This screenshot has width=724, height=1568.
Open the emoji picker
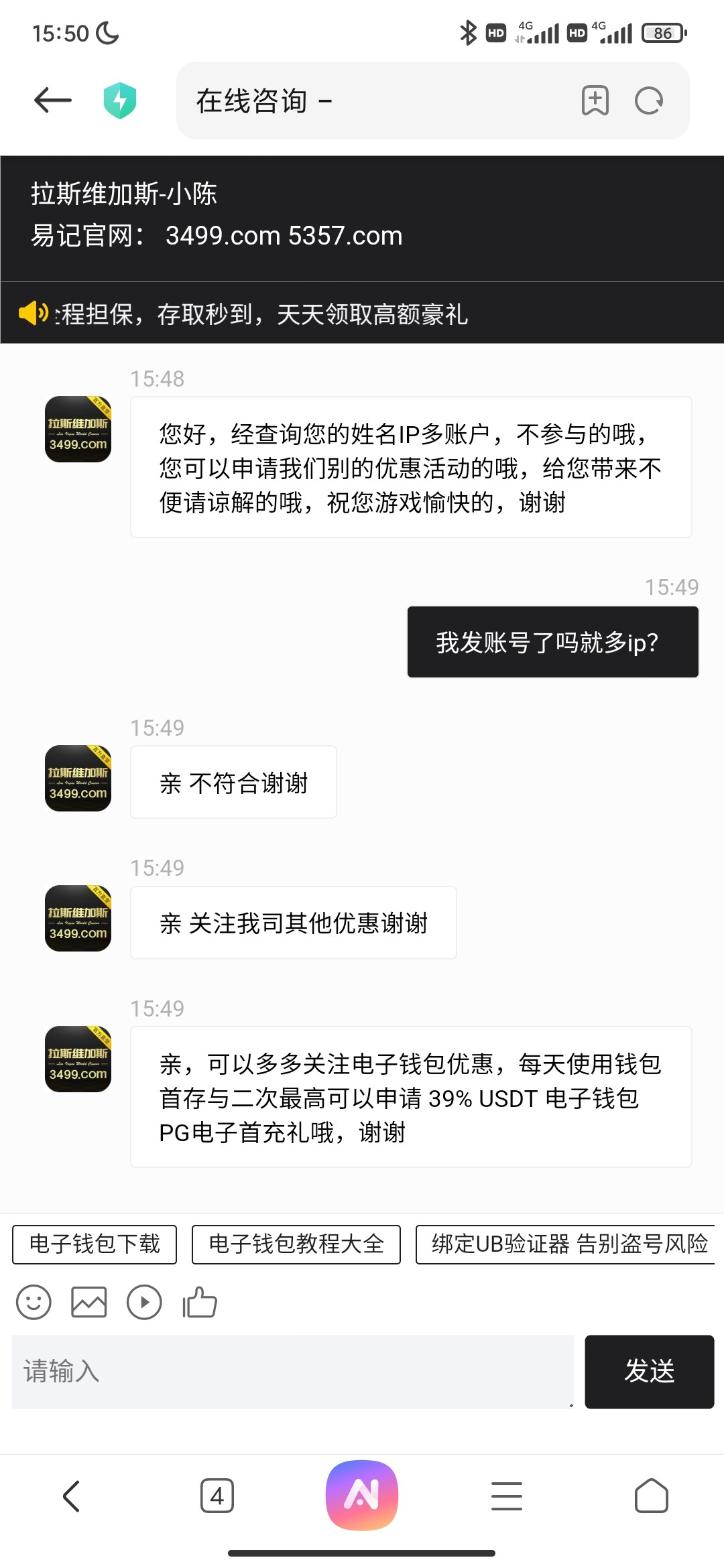click(x=34, y=1302)
